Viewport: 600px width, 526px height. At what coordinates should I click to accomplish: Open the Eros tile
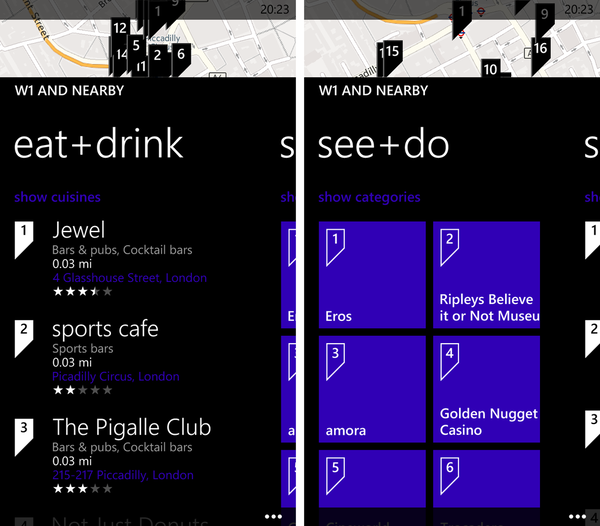pyautogui.click(x=372, y=275)
